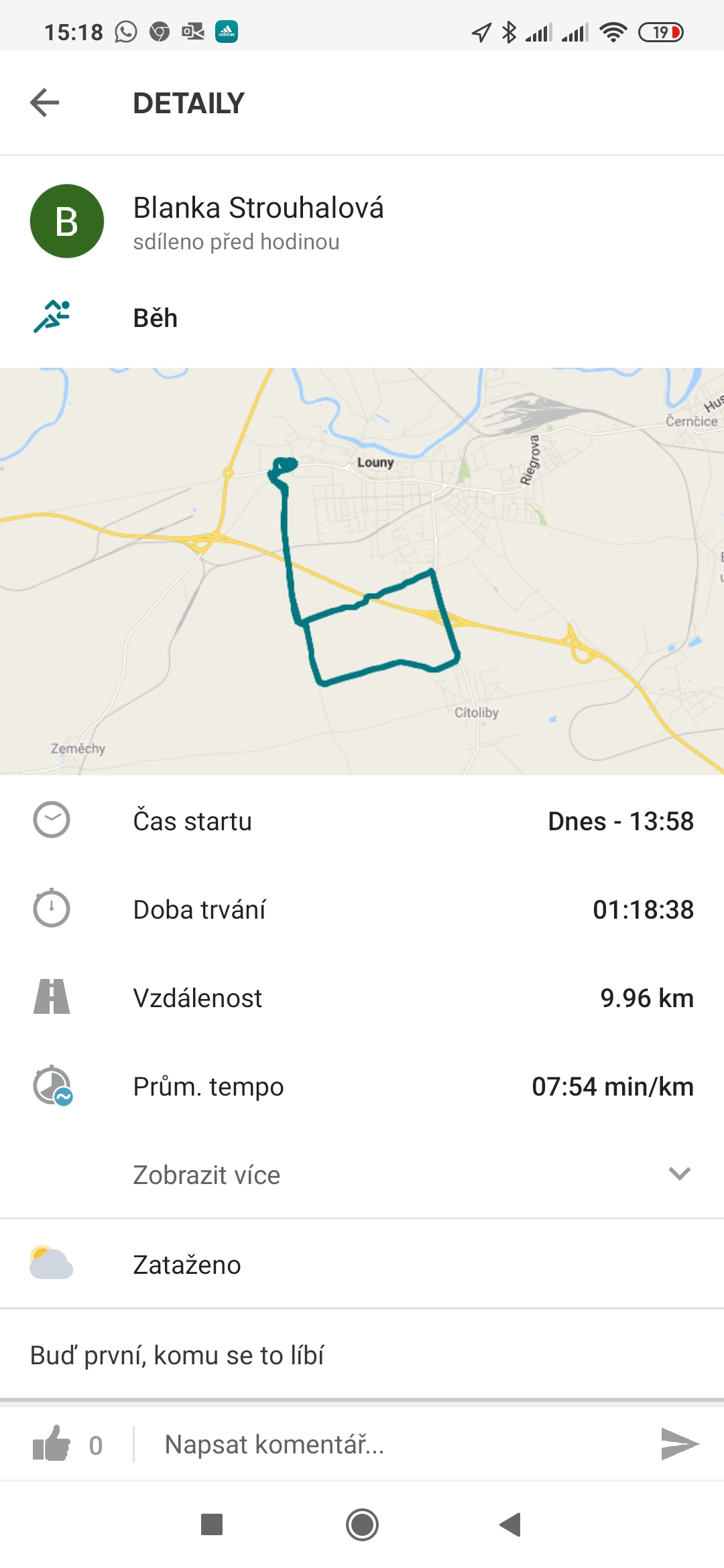
Task: Send the comment with arrow icon
Action: 680,1444
